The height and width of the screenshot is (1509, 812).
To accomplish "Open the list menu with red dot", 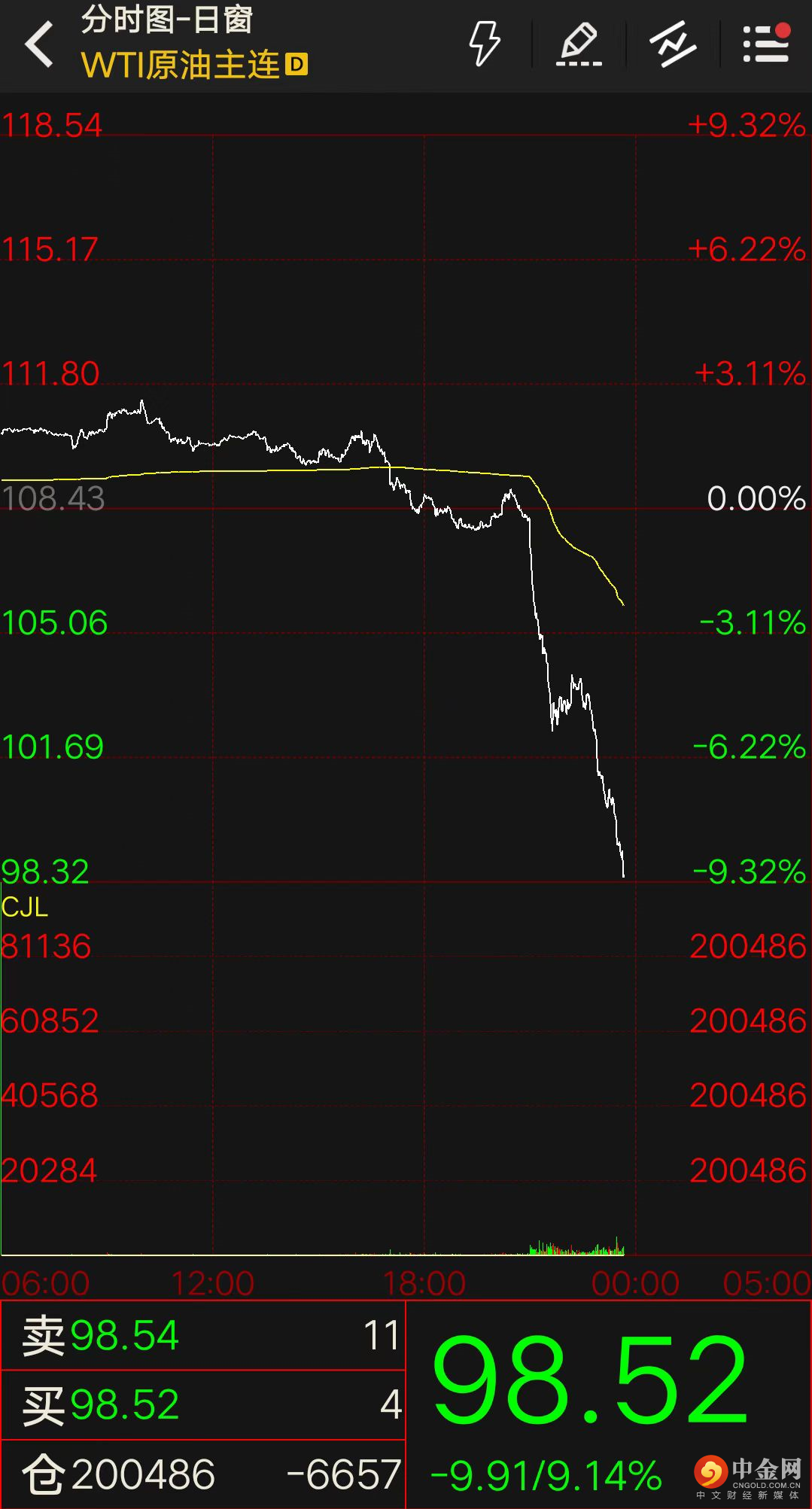I will 766,44.
